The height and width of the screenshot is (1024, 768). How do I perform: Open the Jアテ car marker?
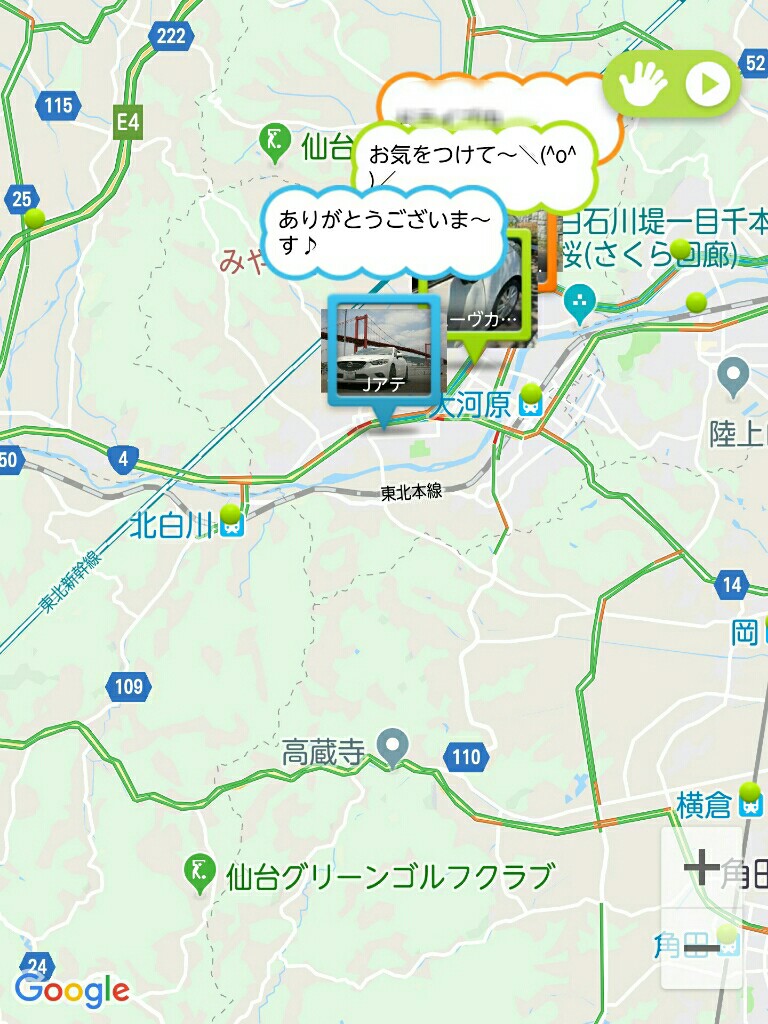click(x=383, y=351)
